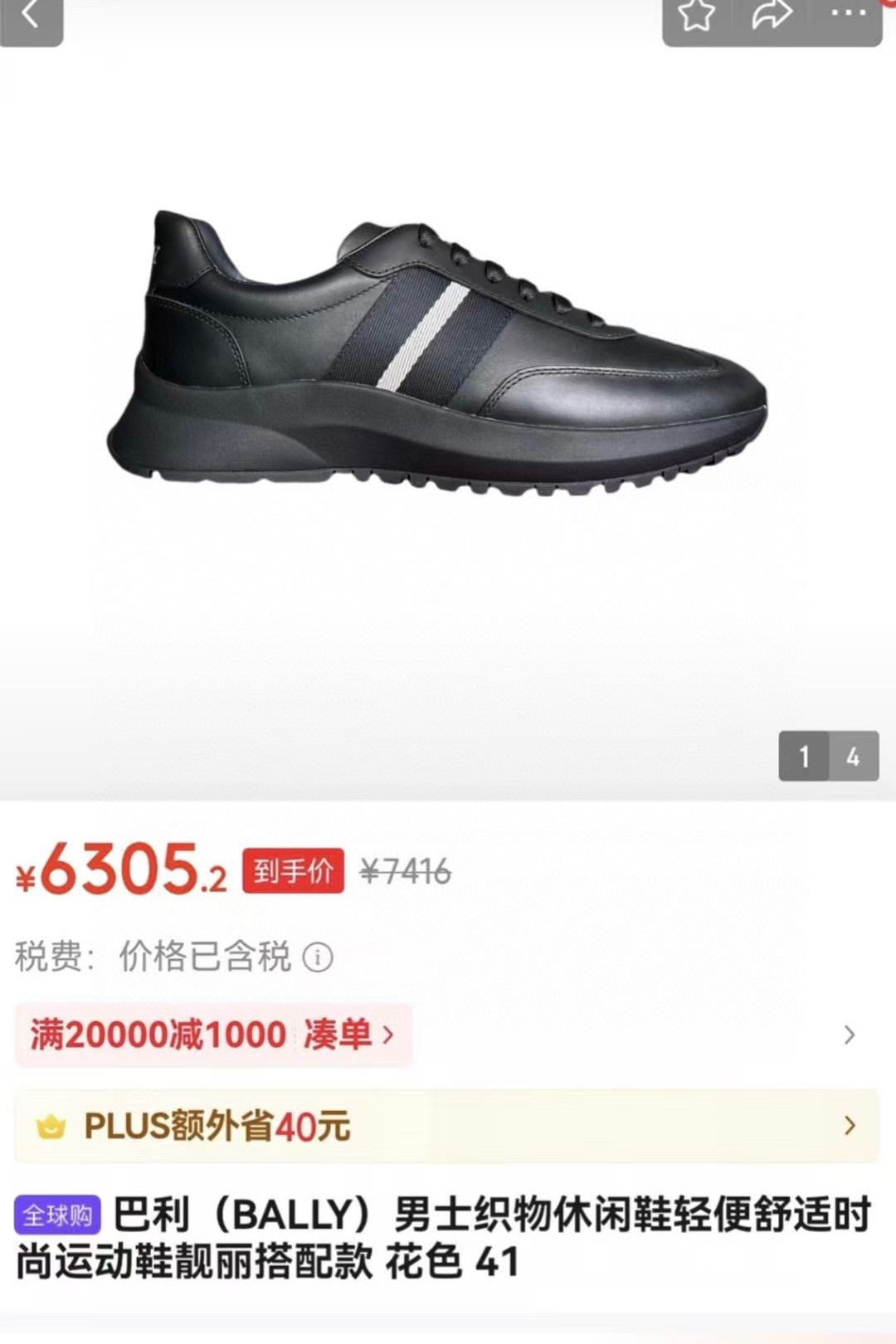Open the three-dot overflow menu
Screen dimensions: 896x1344
847,14
